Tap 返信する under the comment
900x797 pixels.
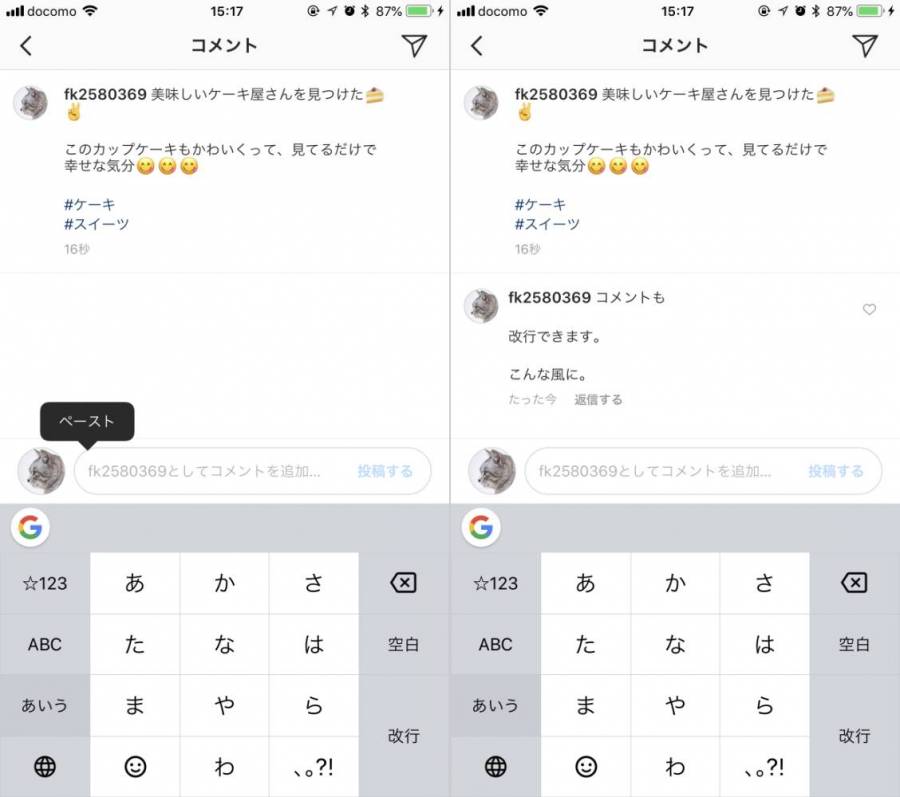click(598, 399)
